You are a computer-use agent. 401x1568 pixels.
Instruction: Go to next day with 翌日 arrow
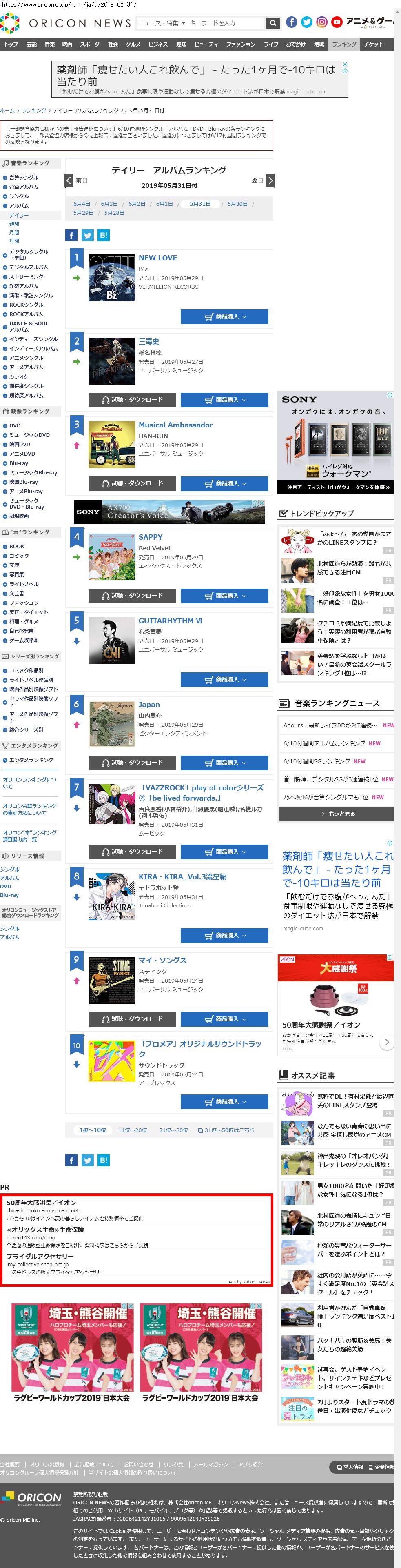pyautogui.click(x=270, y=181)
